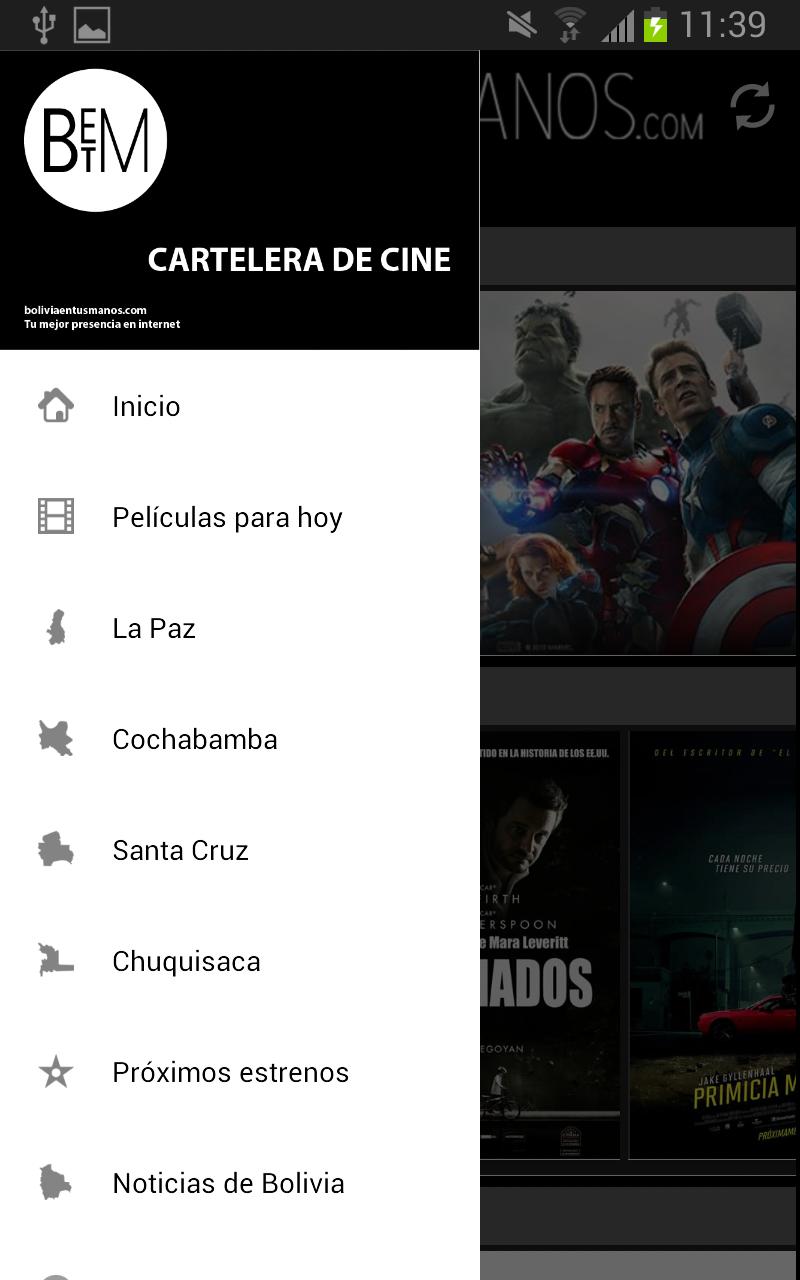Click the film strip icon for Películas para hoy

[x=56, y=517]
